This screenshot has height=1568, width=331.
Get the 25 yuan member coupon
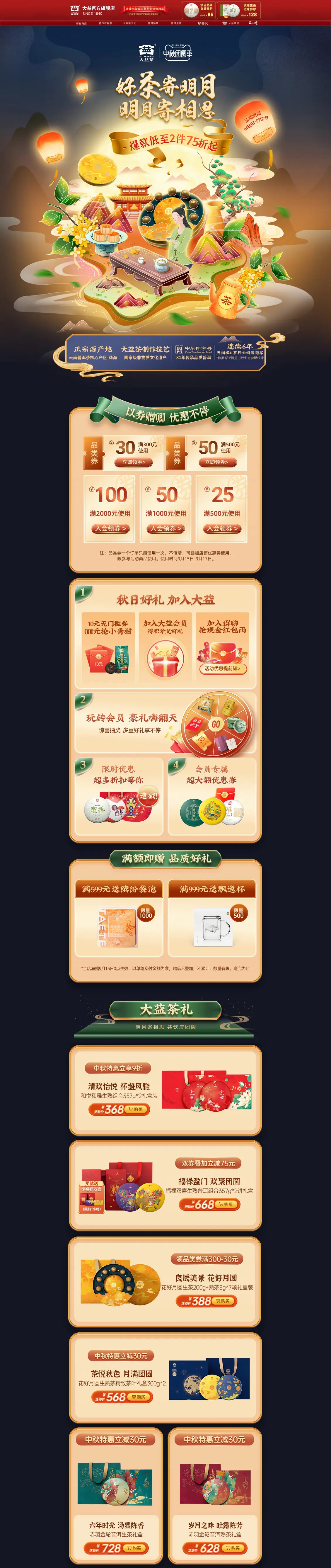(x=222, y=528)
